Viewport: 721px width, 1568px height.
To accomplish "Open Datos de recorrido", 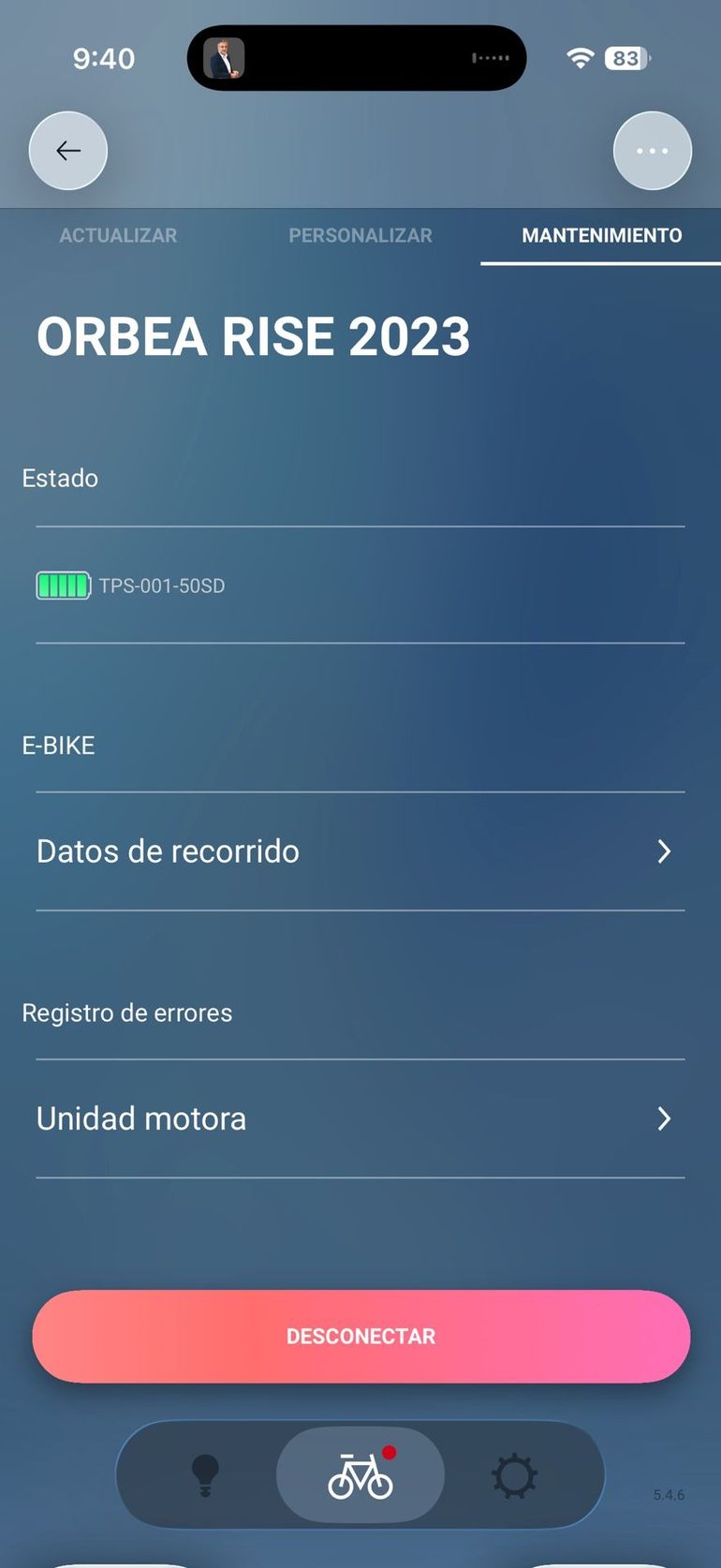I will click(360, 851).
